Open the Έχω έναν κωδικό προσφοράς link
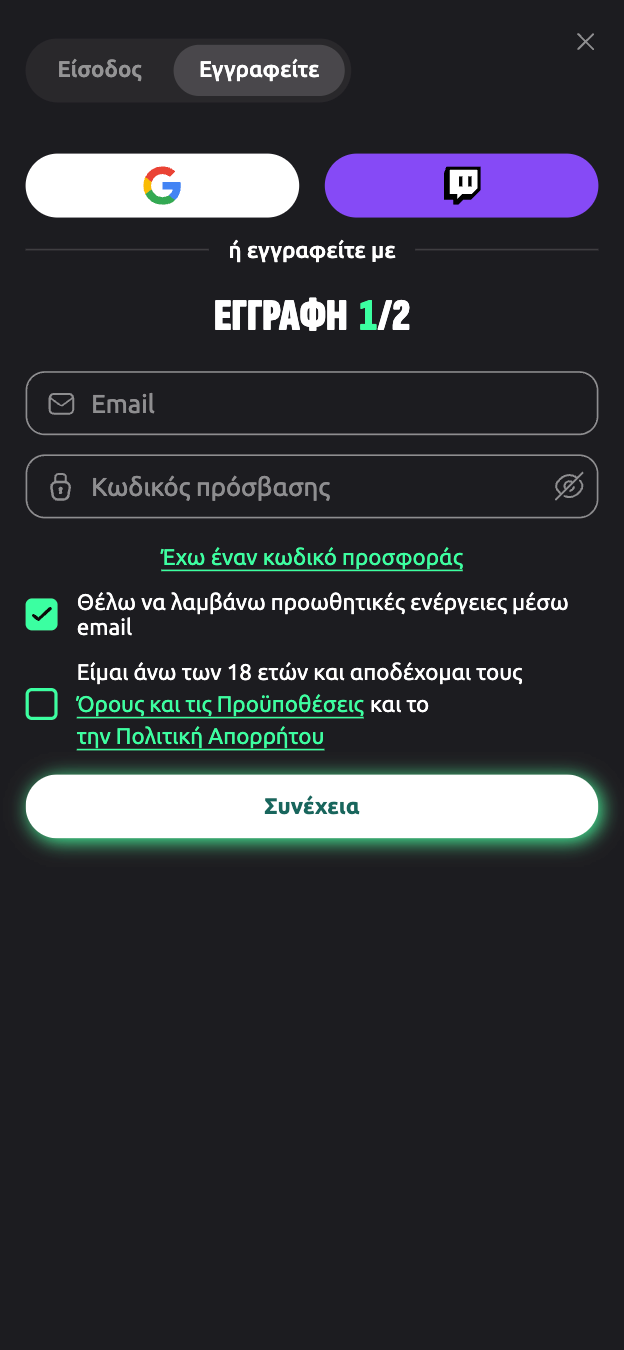Screen dimensions: 624x1350 point(312,558)
